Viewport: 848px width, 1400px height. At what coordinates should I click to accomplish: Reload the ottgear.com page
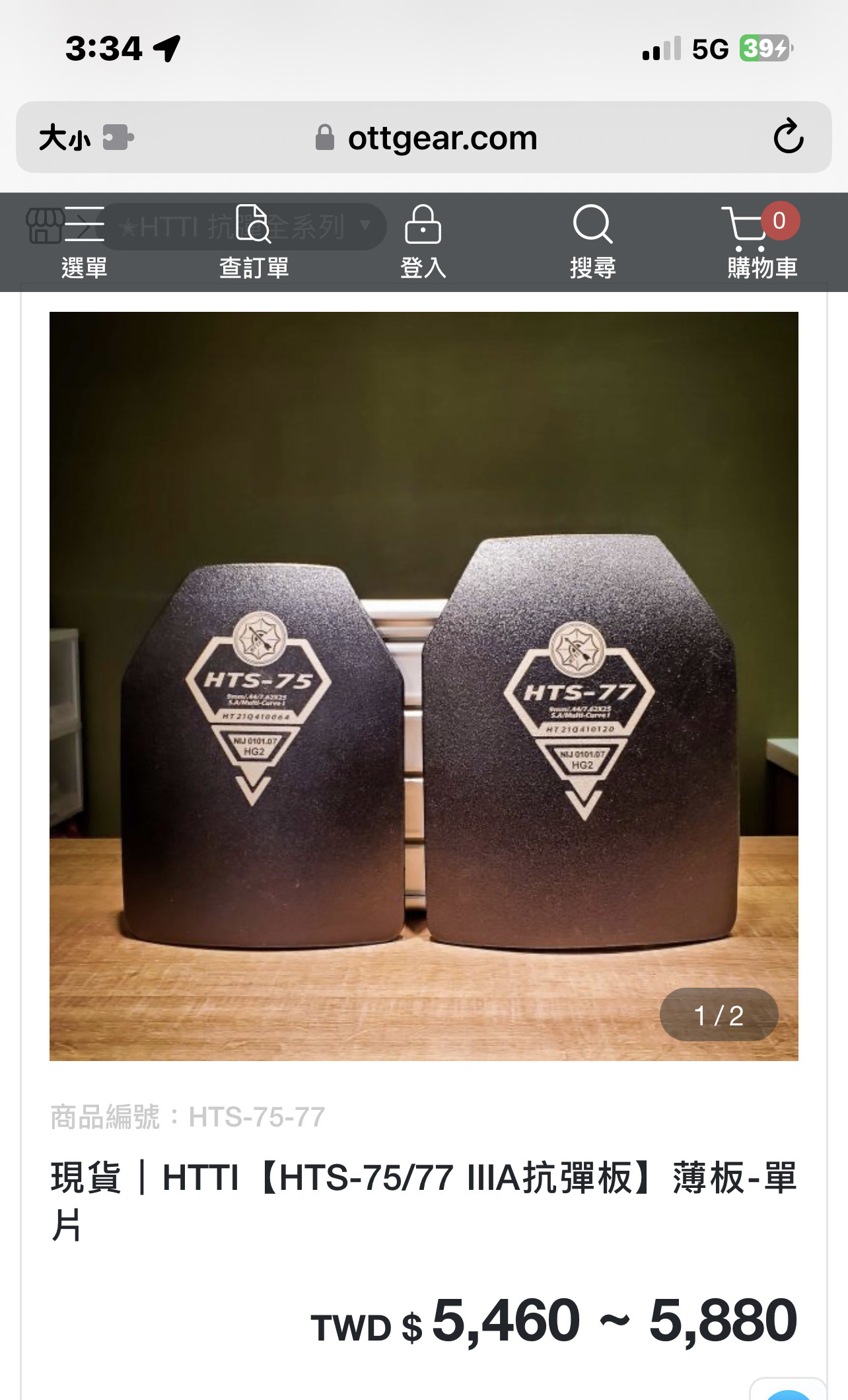788,137
